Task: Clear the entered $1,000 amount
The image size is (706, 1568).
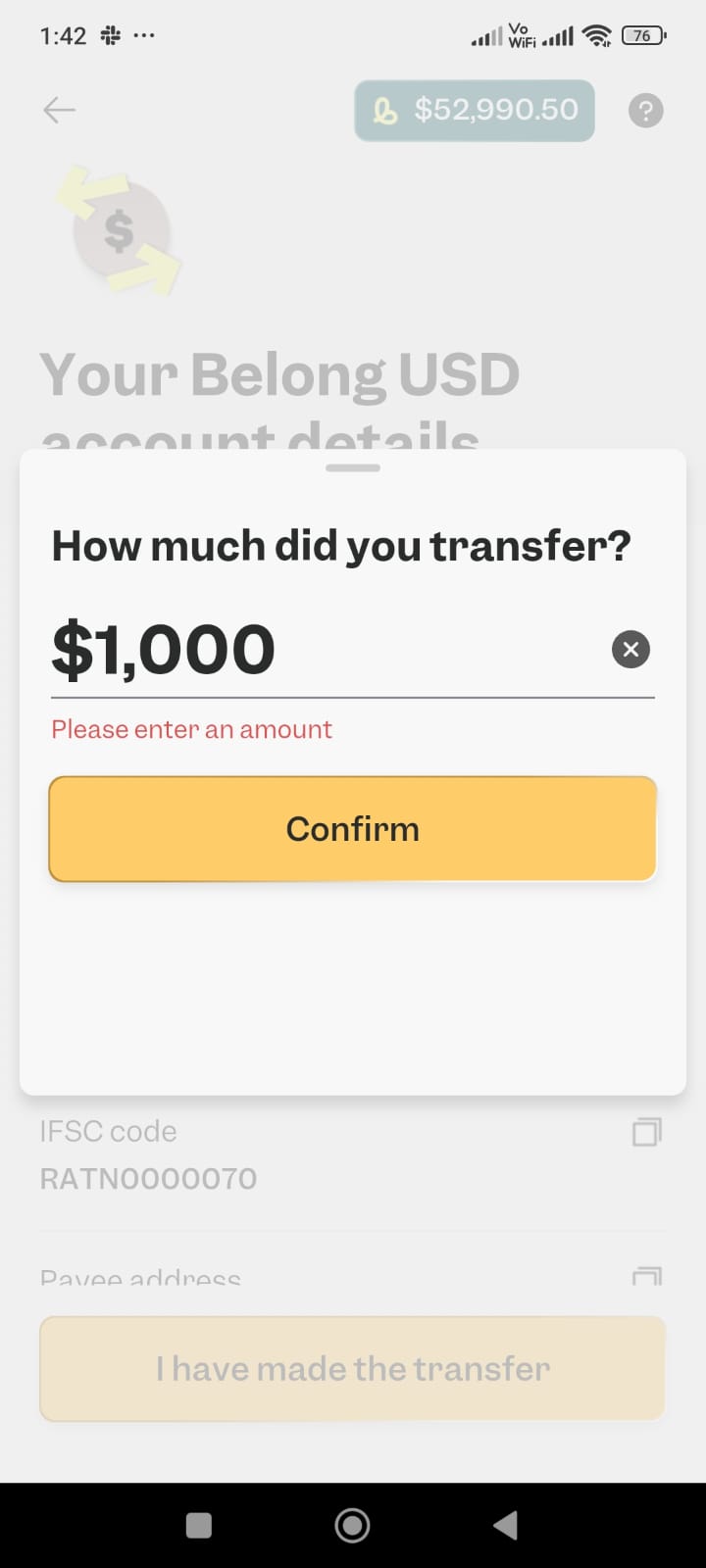Action: pos(630,649)
